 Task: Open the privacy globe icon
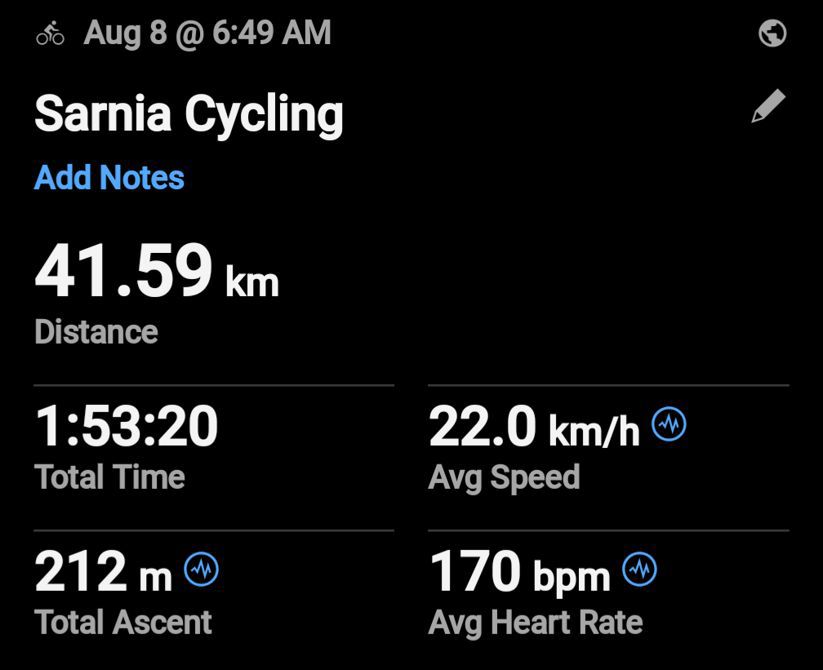point(772,33)
